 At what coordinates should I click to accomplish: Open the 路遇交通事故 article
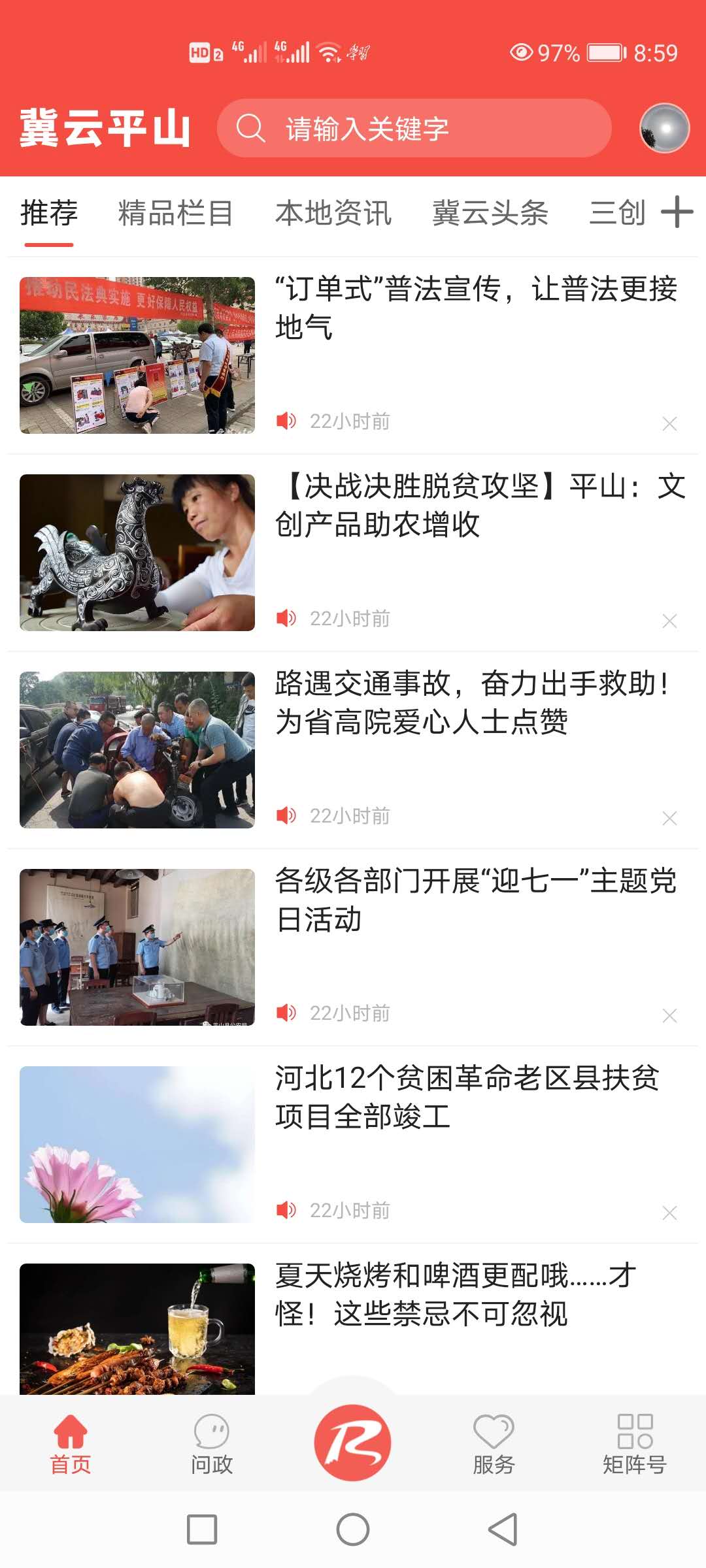click(x=472, y=702)
